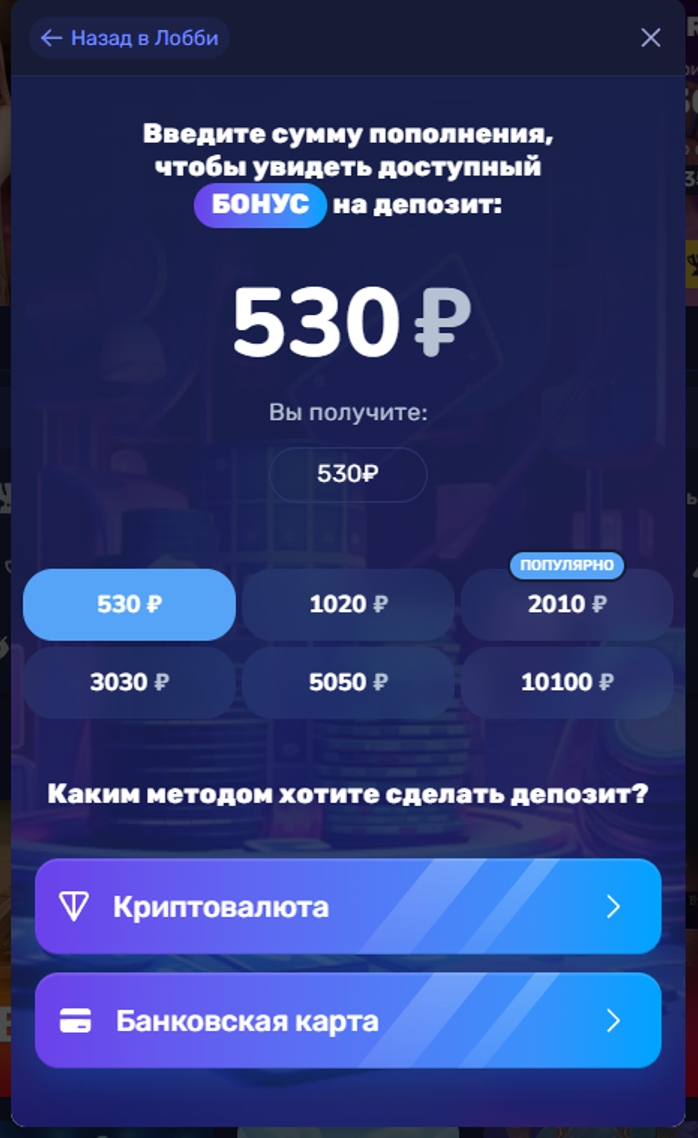698x1138 pixels.
Task: Close the deposit dialog
Action: (651, 38)
